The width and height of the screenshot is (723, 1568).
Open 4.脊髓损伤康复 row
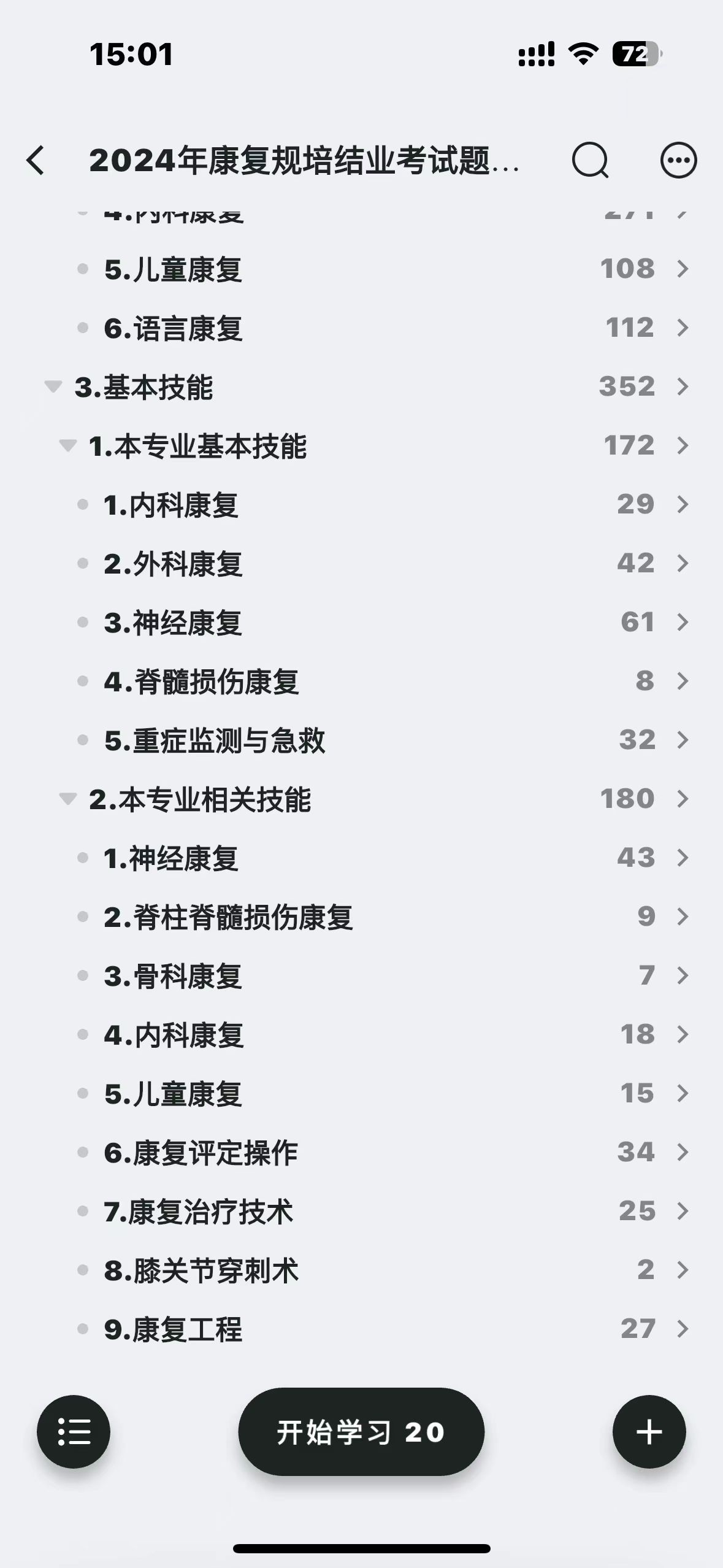tap(362, 682)
